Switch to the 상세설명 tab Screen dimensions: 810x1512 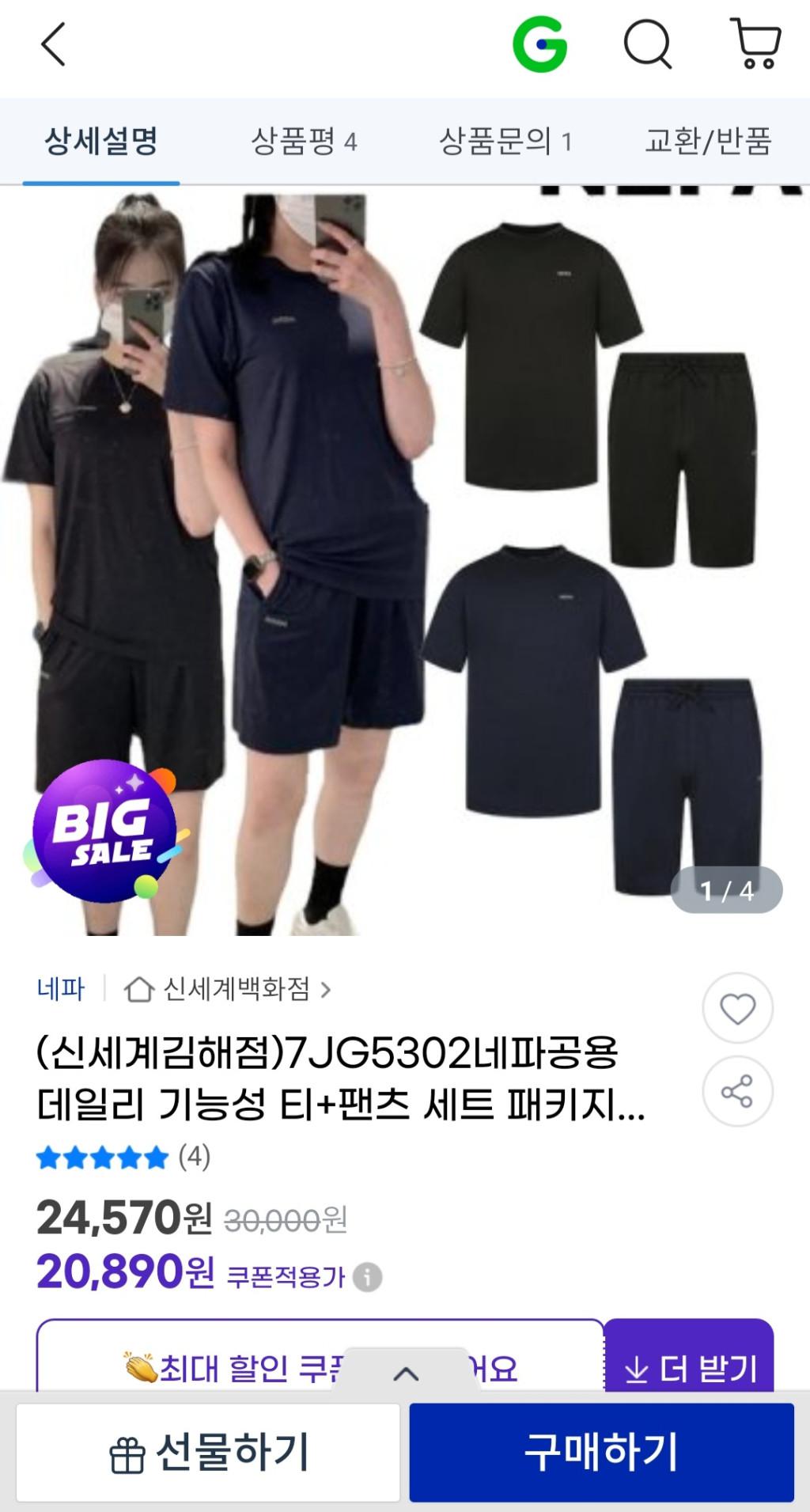point(101,142)
